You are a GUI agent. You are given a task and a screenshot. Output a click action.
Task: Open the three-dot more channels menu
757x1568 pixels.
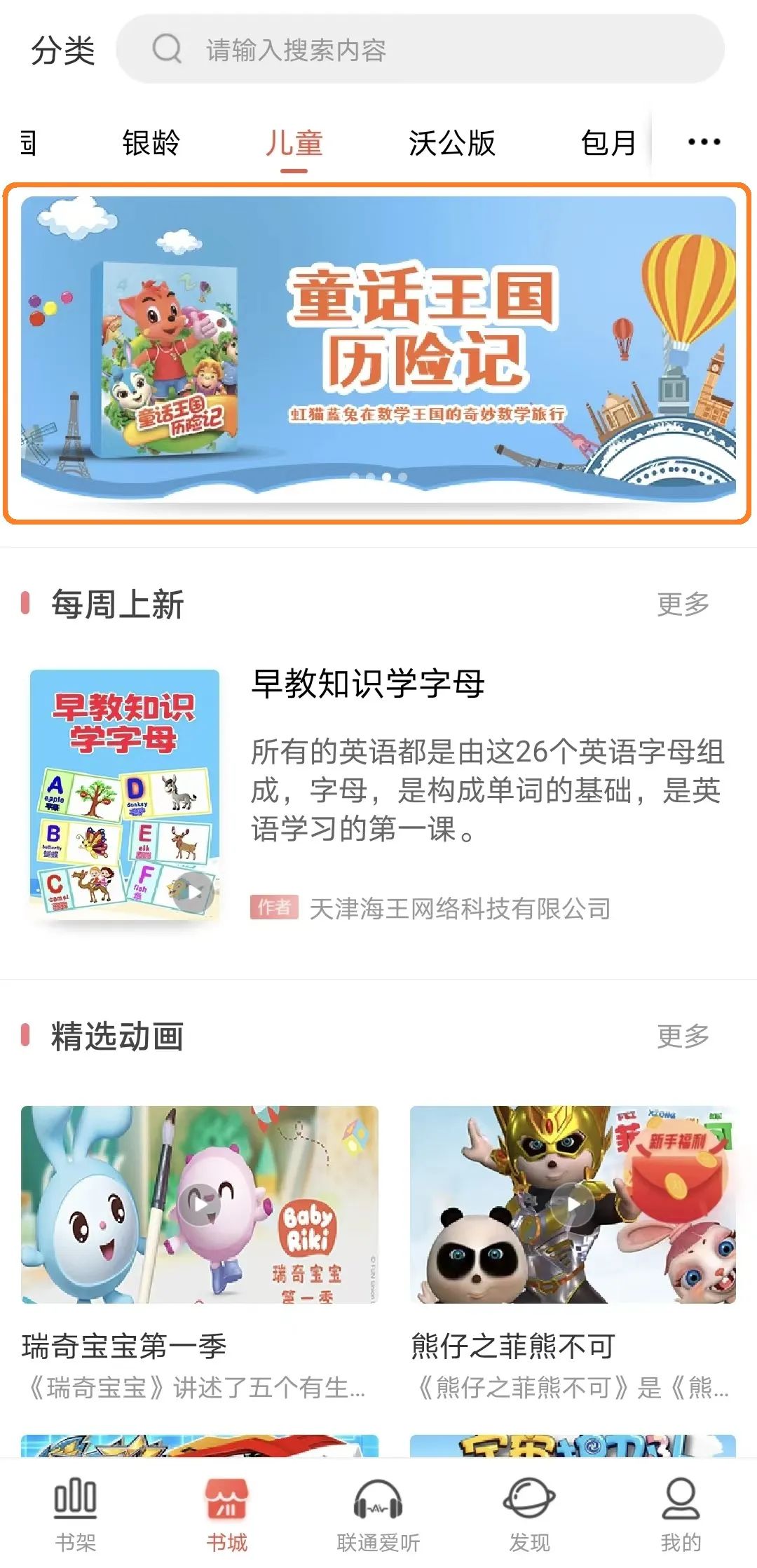coord(704,142)
